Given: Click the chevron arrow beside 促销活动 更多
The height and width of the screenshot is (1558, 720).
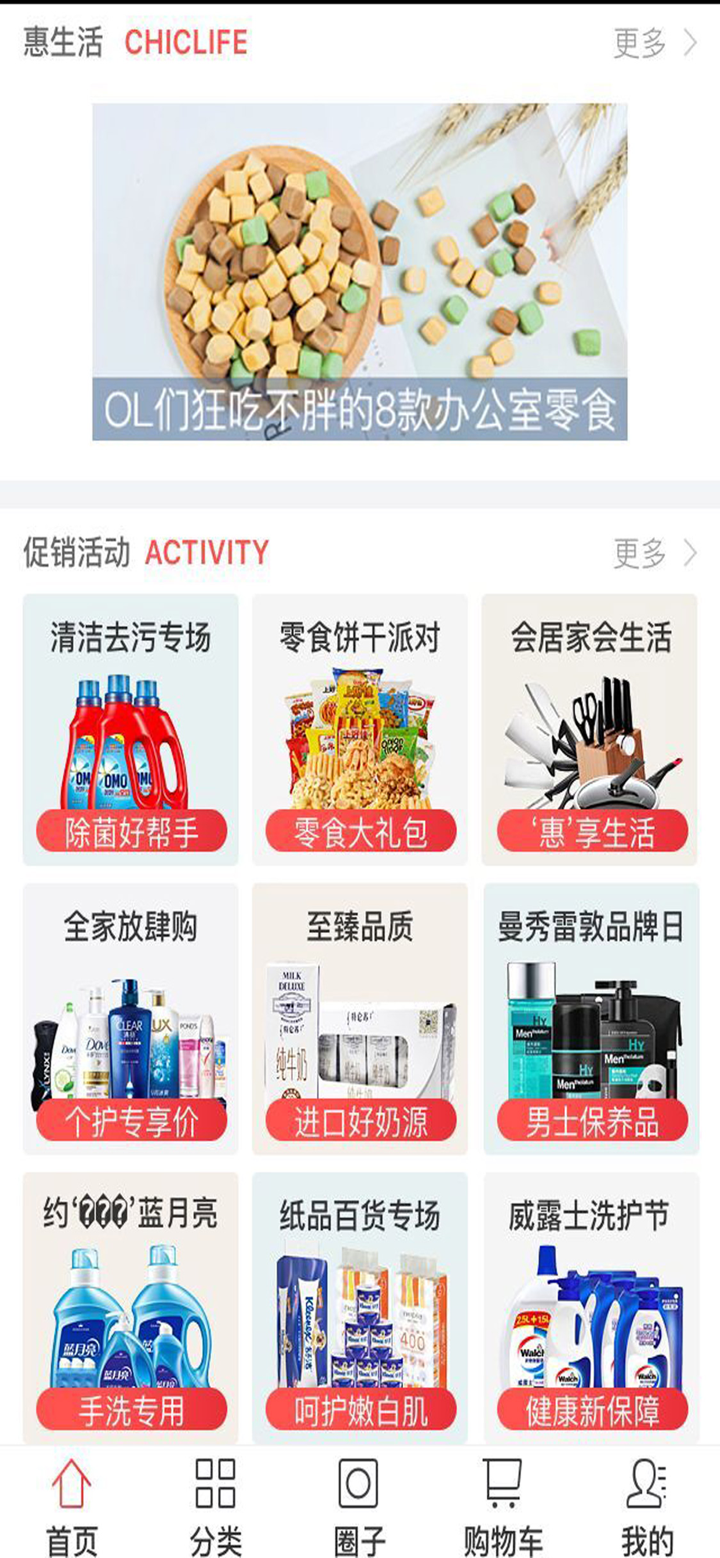Looking at the screenshot, I should coord(690,553).
